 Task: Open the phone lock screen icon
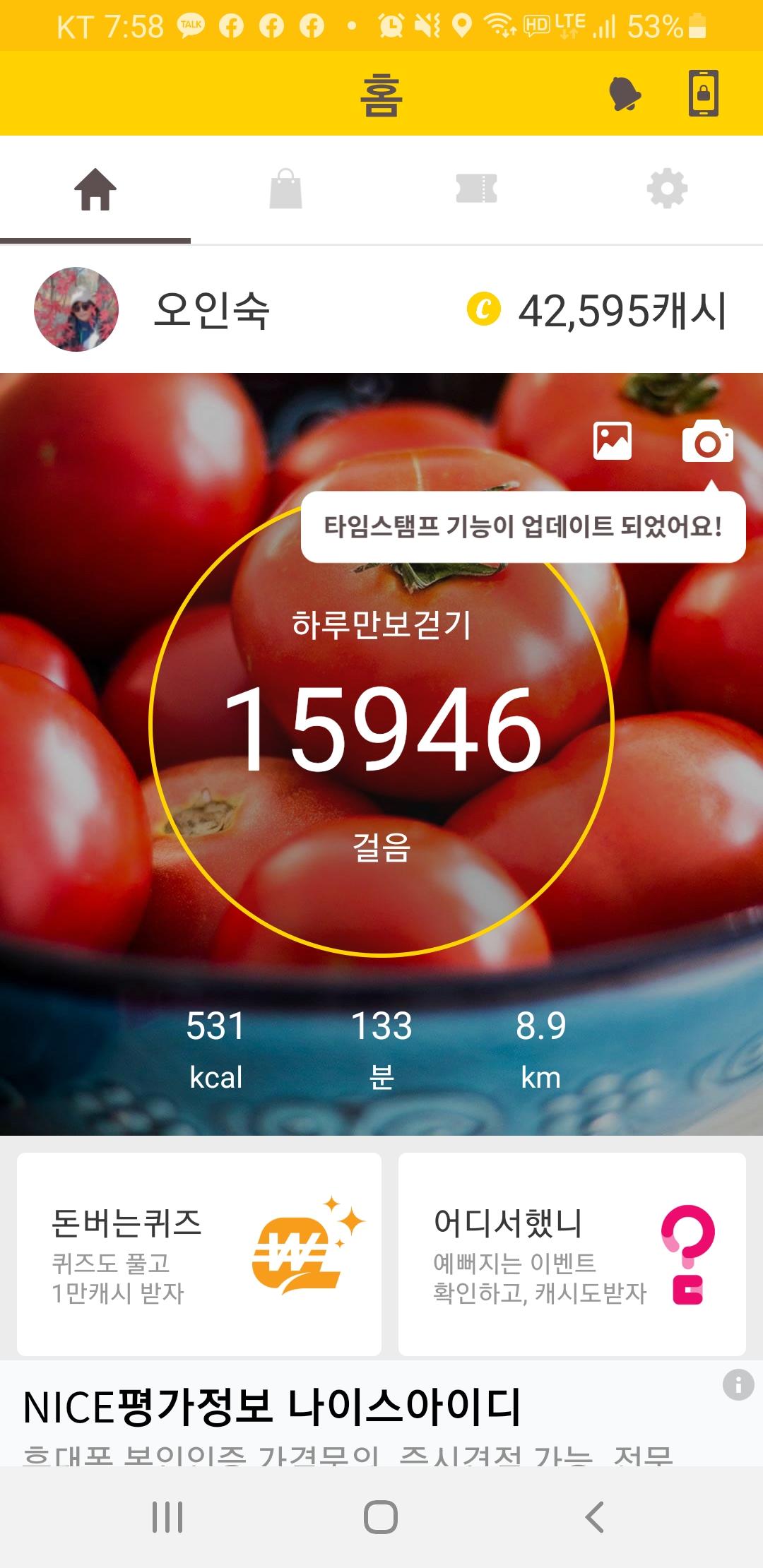click(x=704, y=93)
